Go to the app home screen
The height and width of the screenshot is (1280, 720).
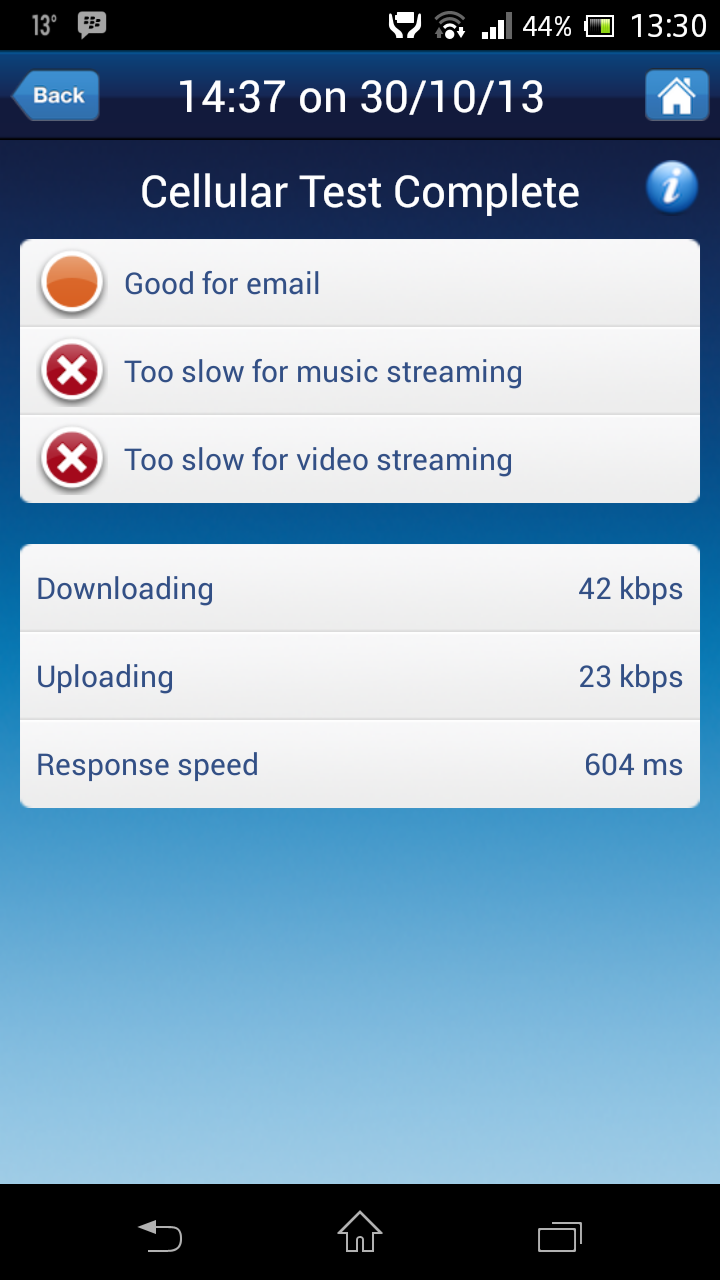[676, 96]
